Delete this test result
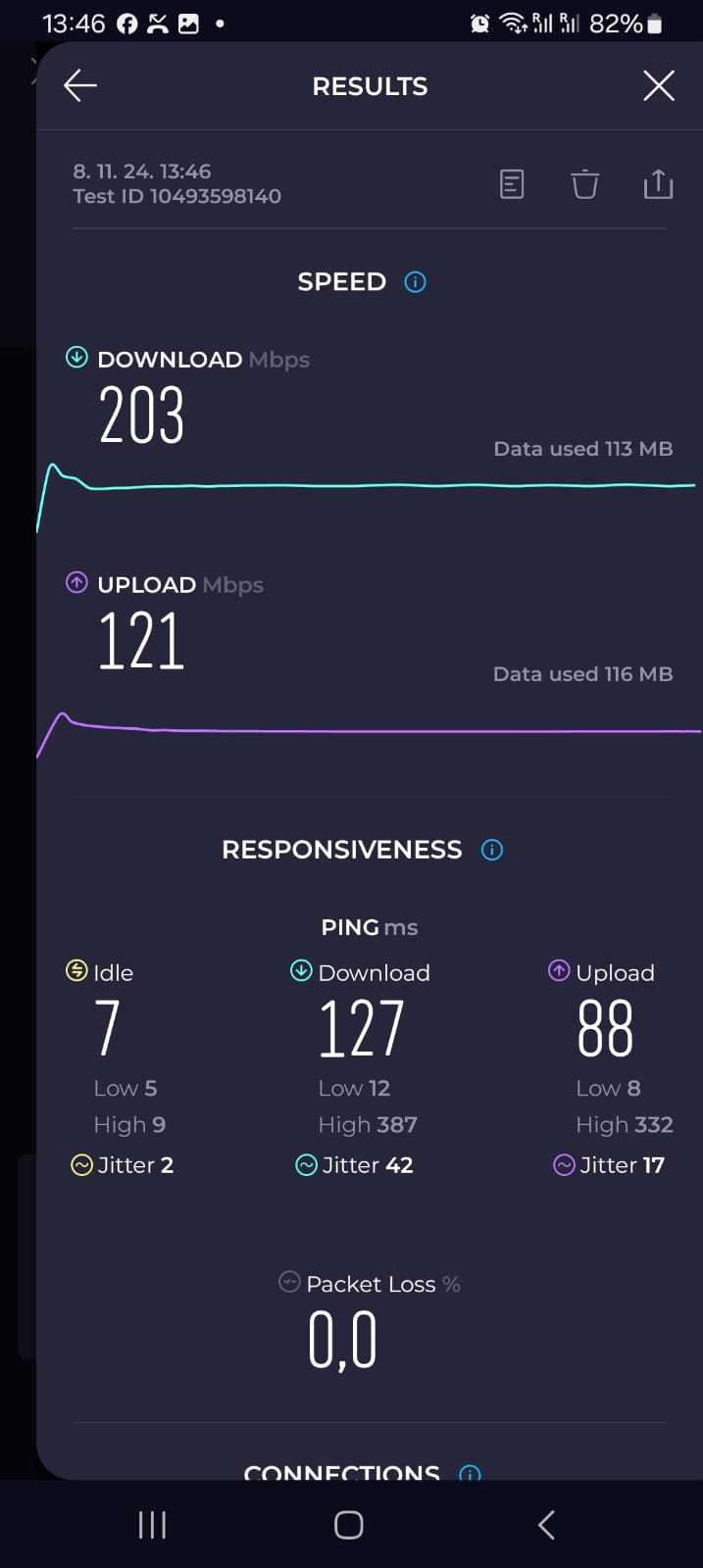Screen dimensions: 703x1568 pyautogui.click(x=584, y=184)
